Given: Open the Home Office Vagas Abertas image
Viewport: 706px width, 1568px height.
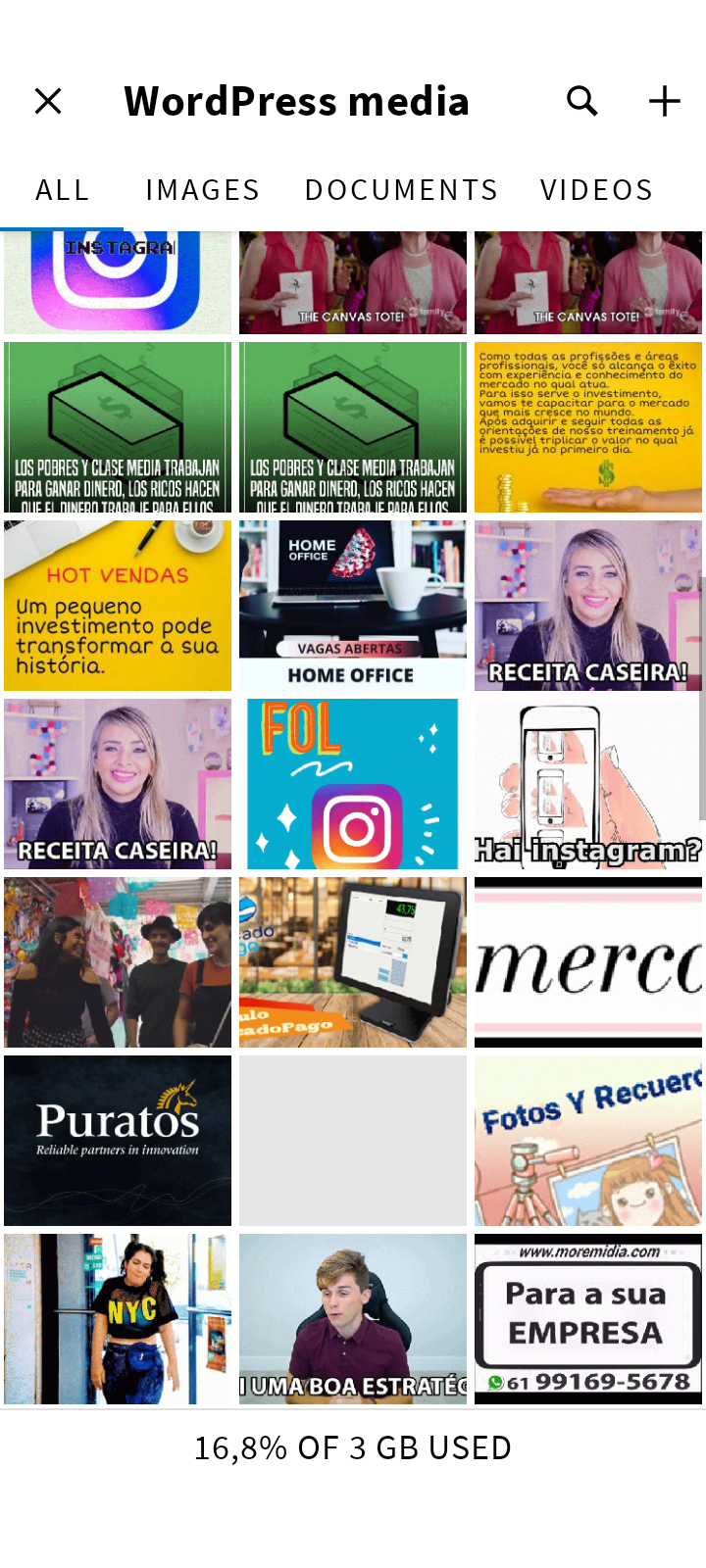Looking at the screenshot, I should pyautogui.click(x=353, y=606).
